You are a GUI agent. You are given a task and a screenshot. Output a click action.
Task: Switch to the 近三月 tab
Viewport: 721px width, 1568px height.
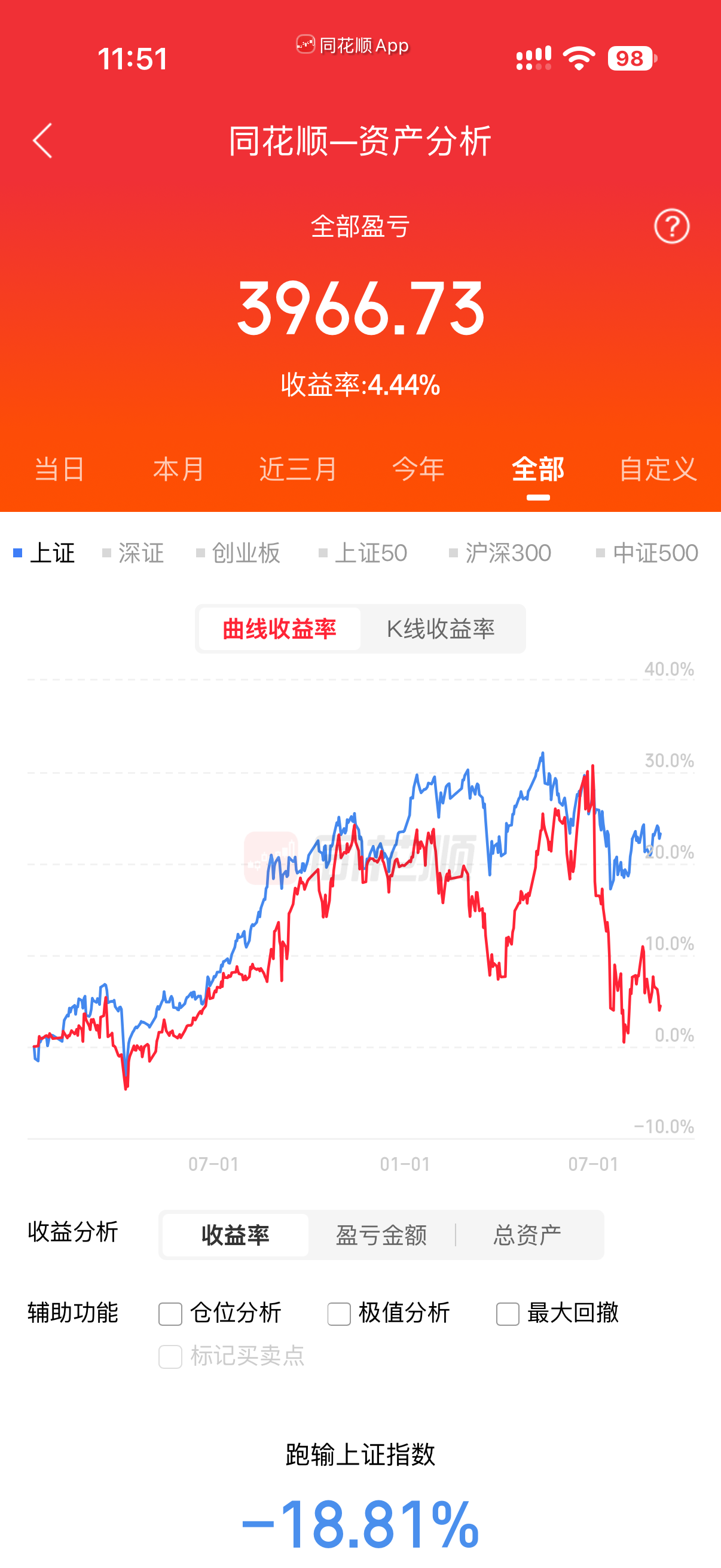[x=299, y=469]
